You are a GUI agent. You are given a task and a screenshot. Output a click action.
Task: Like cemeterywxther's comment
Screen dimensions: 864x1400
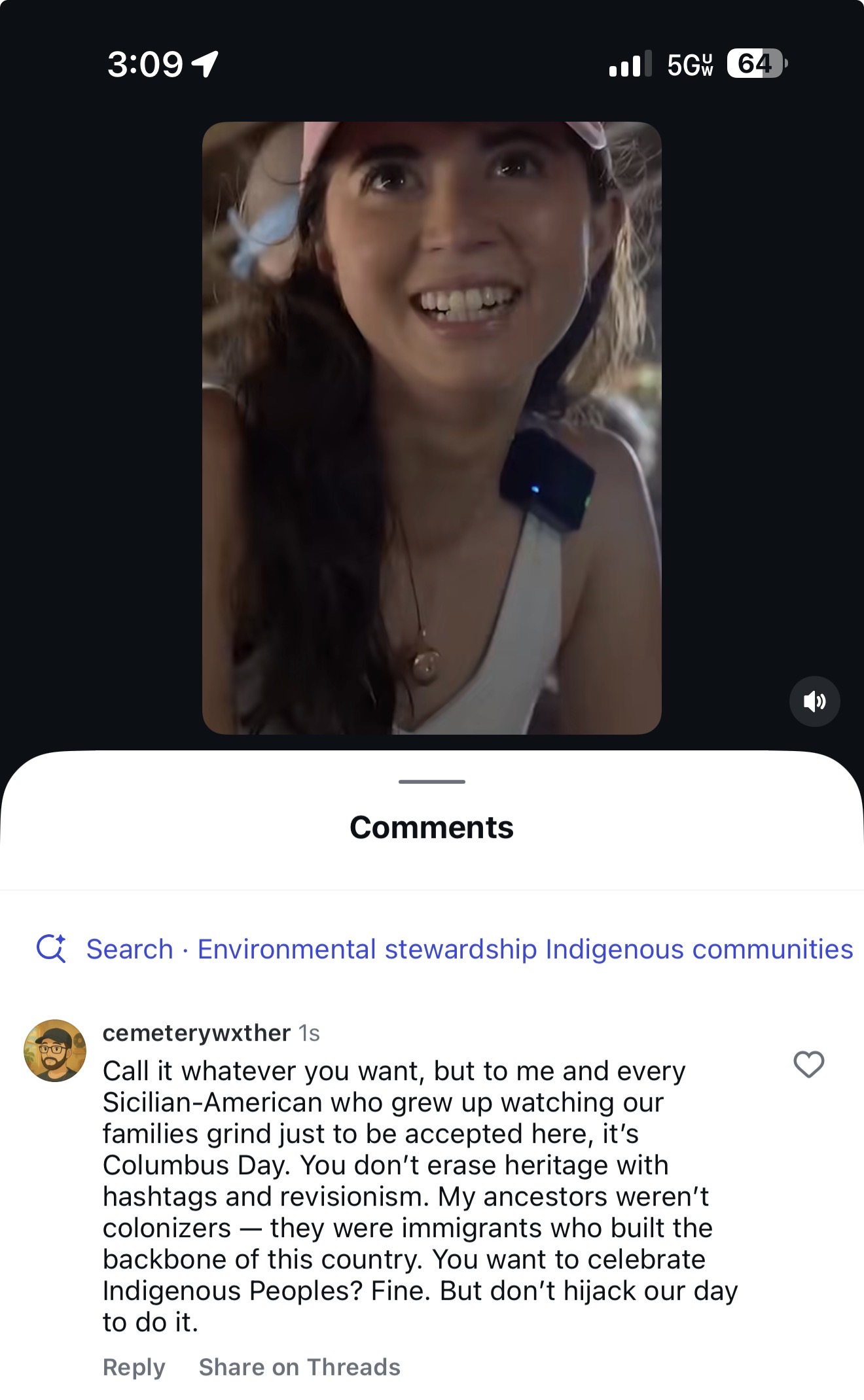click(808, 1064)
